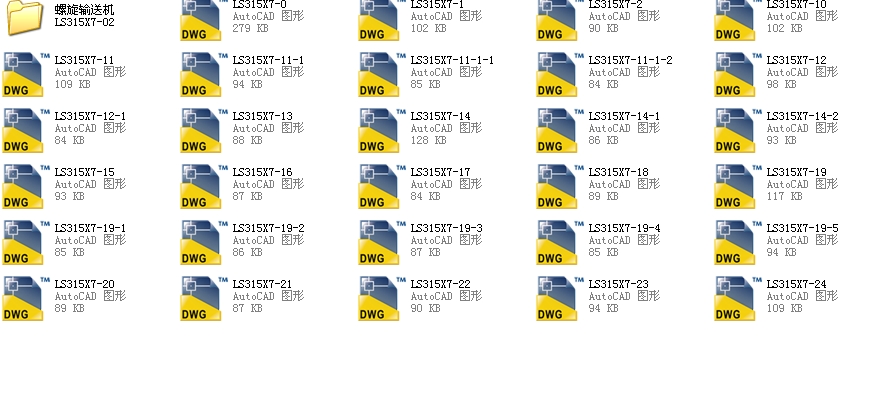This screenshot has height=402, width=889.
Task: Open the LS315X7-11-1 DWG file
Action: (x=202, y=74)
